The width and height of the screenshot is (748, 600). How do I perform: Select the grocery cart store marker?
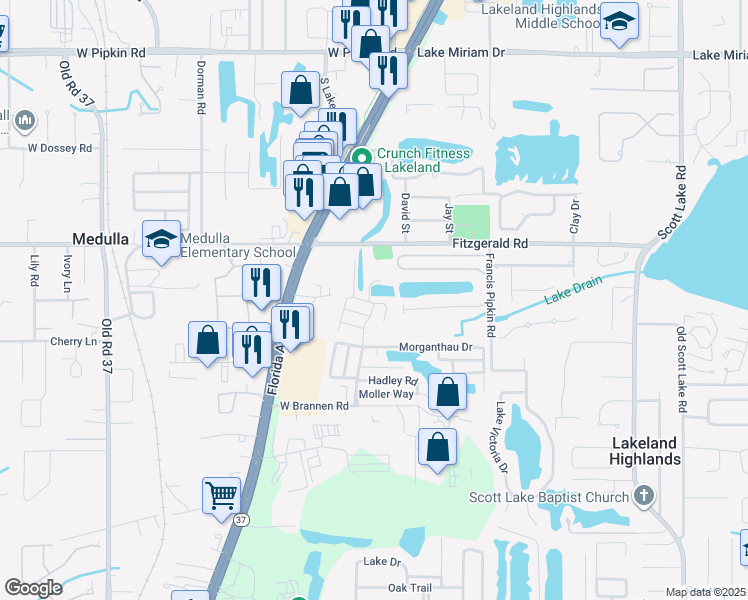coord(221,495)
